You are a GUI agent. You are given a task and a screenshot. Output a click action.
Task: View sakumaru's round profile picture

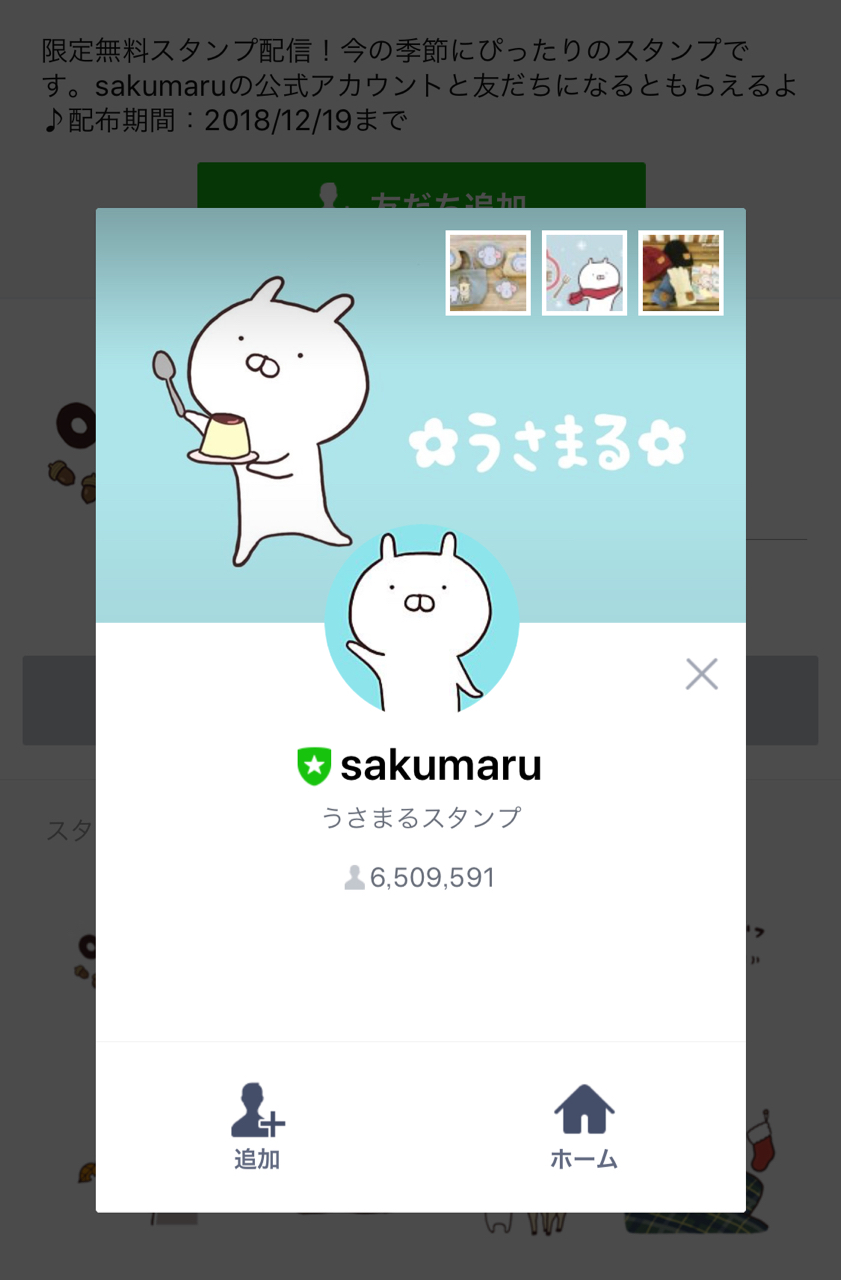pos(421,620)
